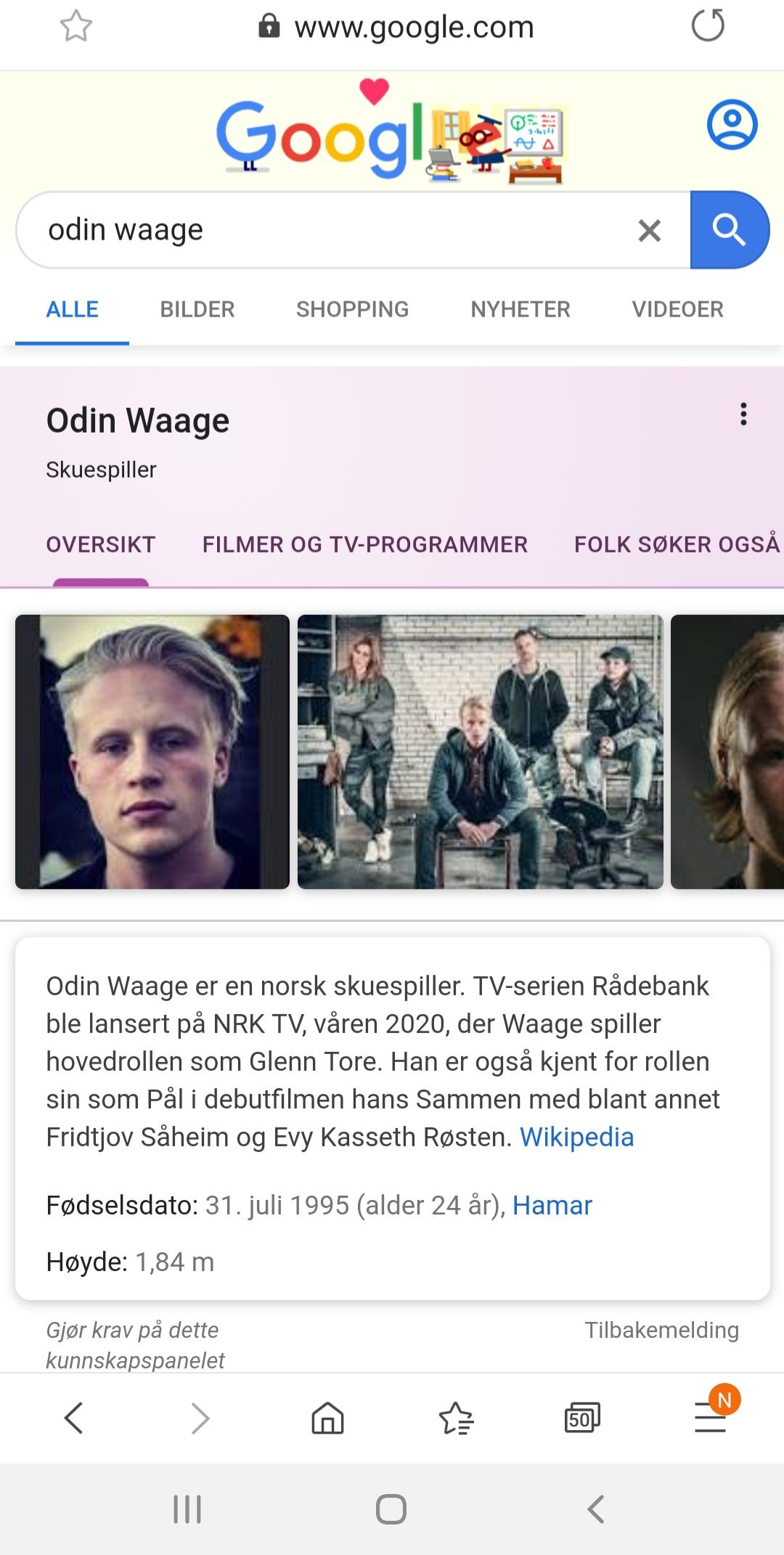Open the first portrait photo of Odin Waage
784x1555 pixels.
tap(152, 752)
